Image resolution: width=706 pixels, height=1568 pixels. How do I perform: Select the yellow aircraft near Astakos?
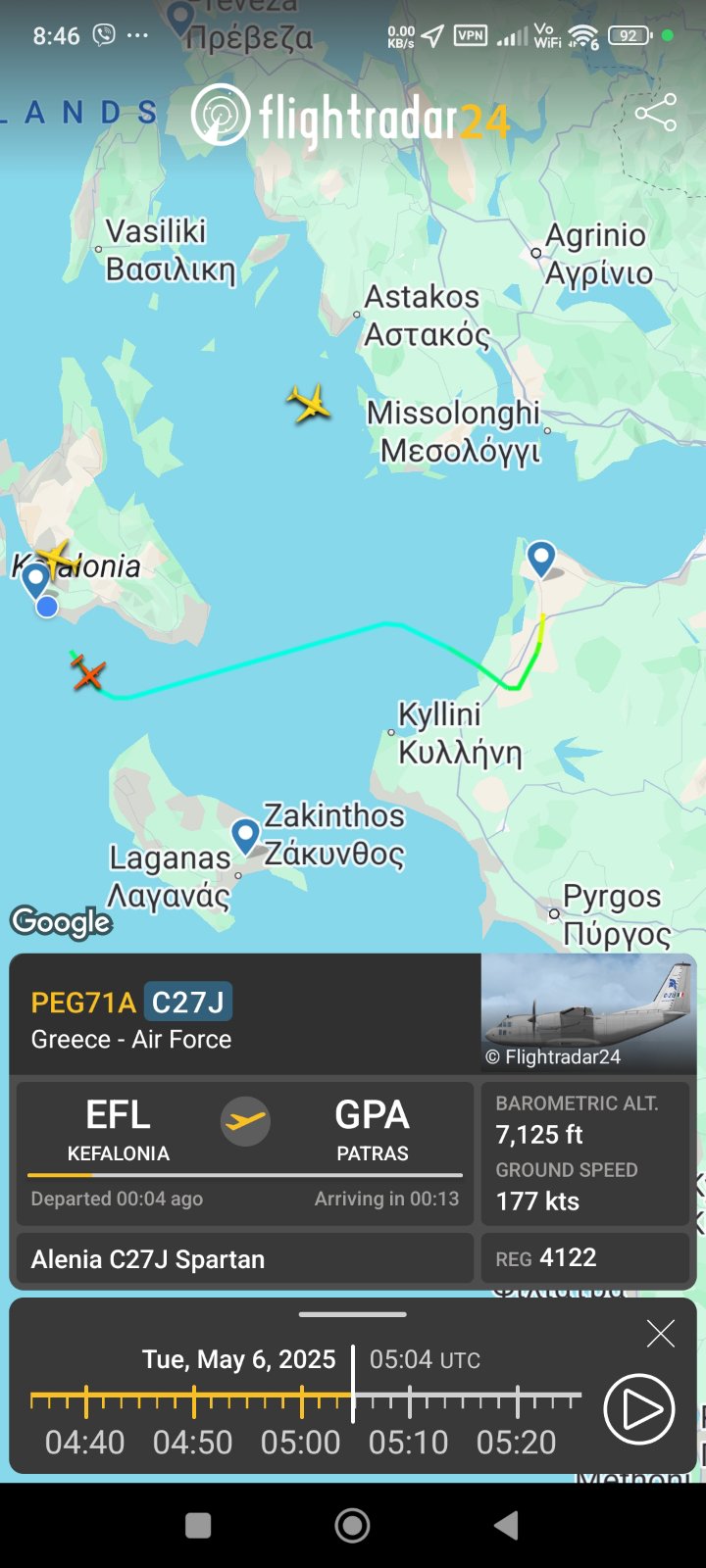pyautogui.click(x=309, y=403)
